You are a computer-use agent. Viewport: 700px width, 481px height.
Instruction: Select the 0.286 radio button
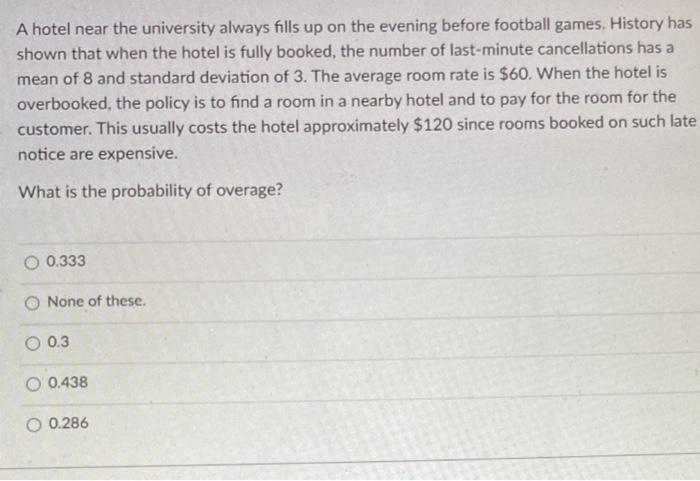point(33,423)
